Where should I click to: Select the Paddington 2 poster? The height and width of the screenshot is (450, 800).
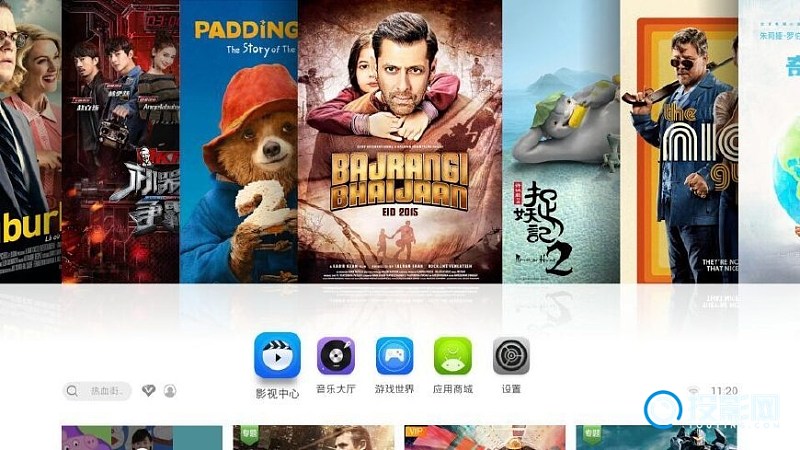(x=238, y=150)
